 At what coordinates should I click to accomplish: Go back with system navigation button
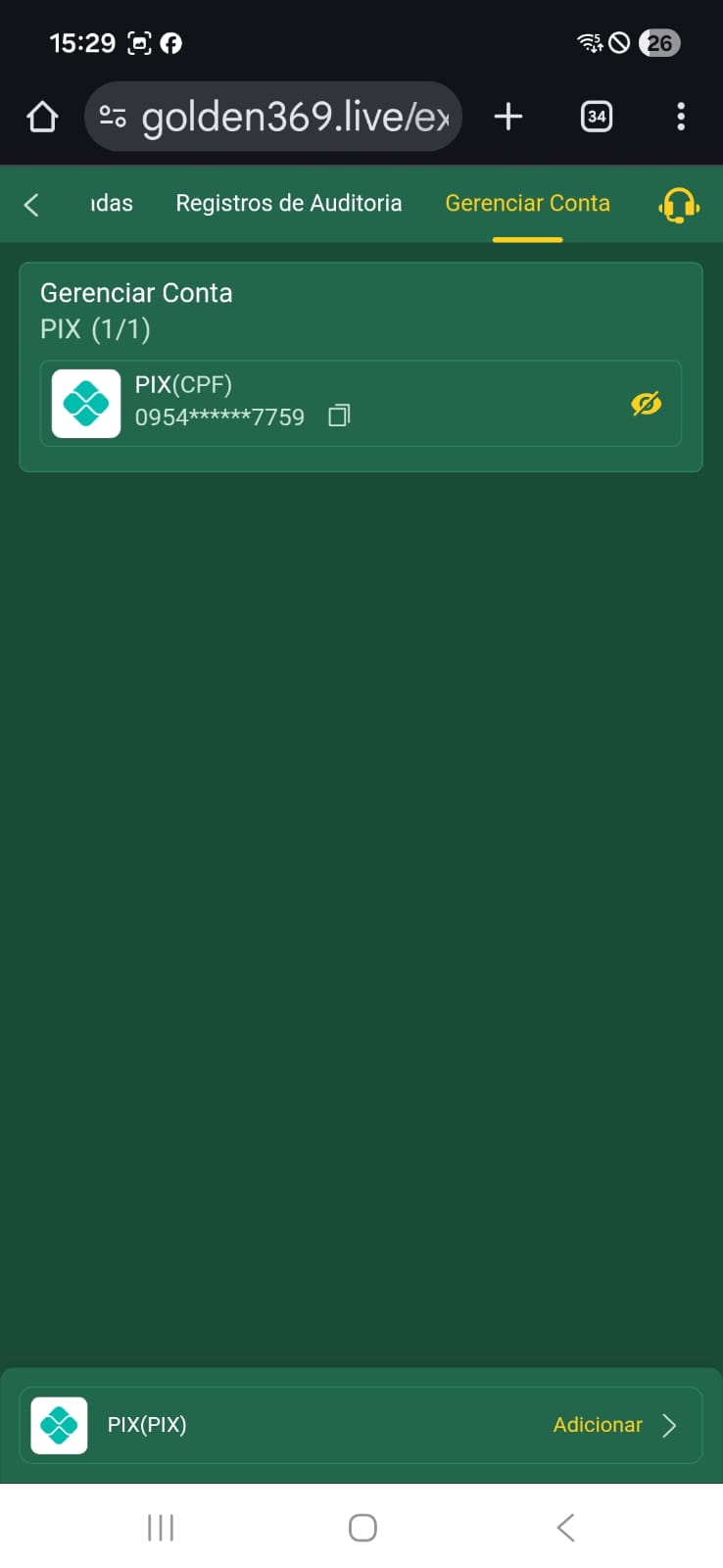pos(565,1527)
